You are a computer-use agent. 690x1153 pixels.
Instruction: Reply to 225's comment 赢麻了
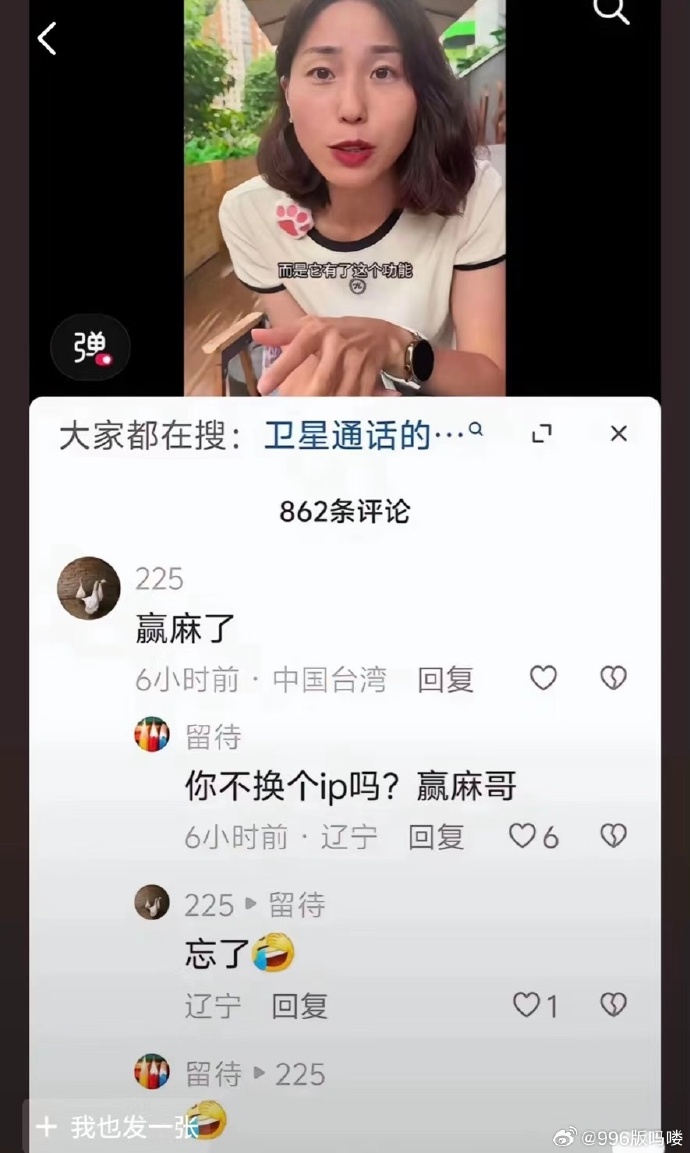click(x=445, y=680)
